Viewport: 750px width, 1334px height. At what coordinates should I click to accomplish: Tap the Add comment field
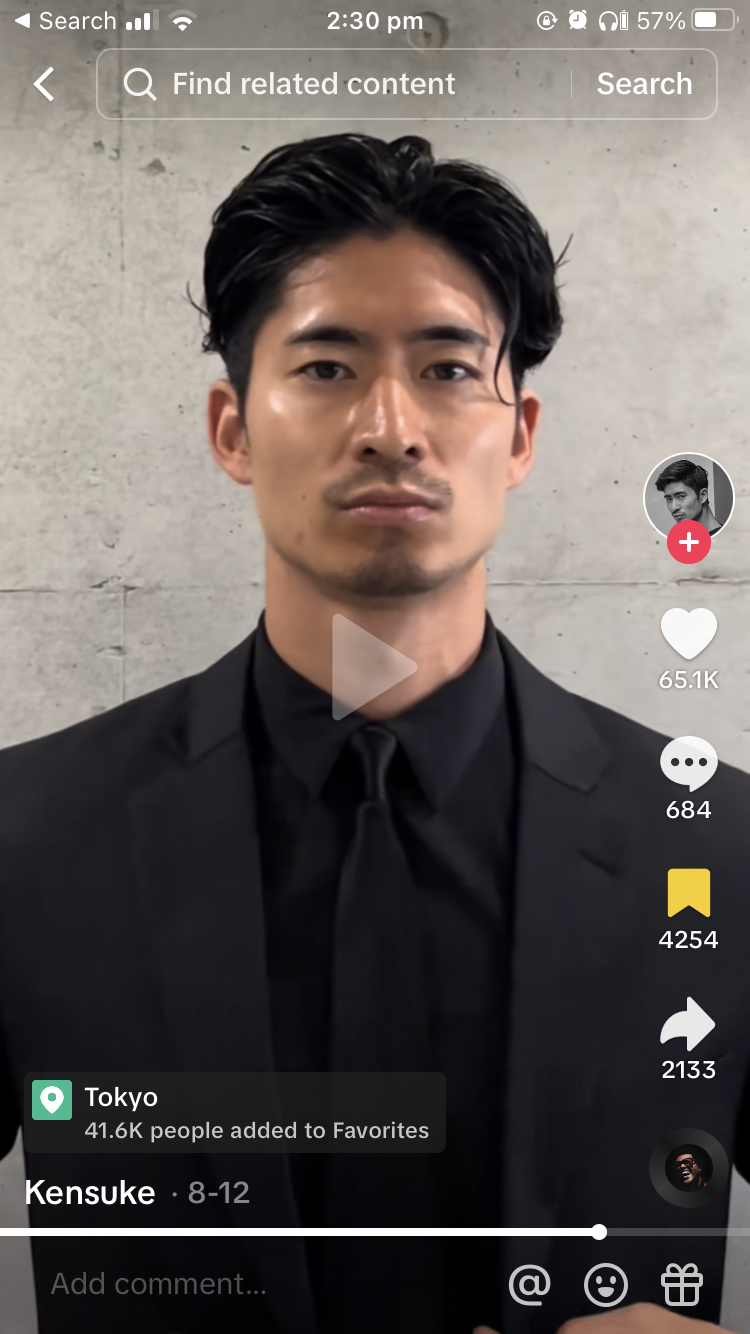(x=159, y=1284)
